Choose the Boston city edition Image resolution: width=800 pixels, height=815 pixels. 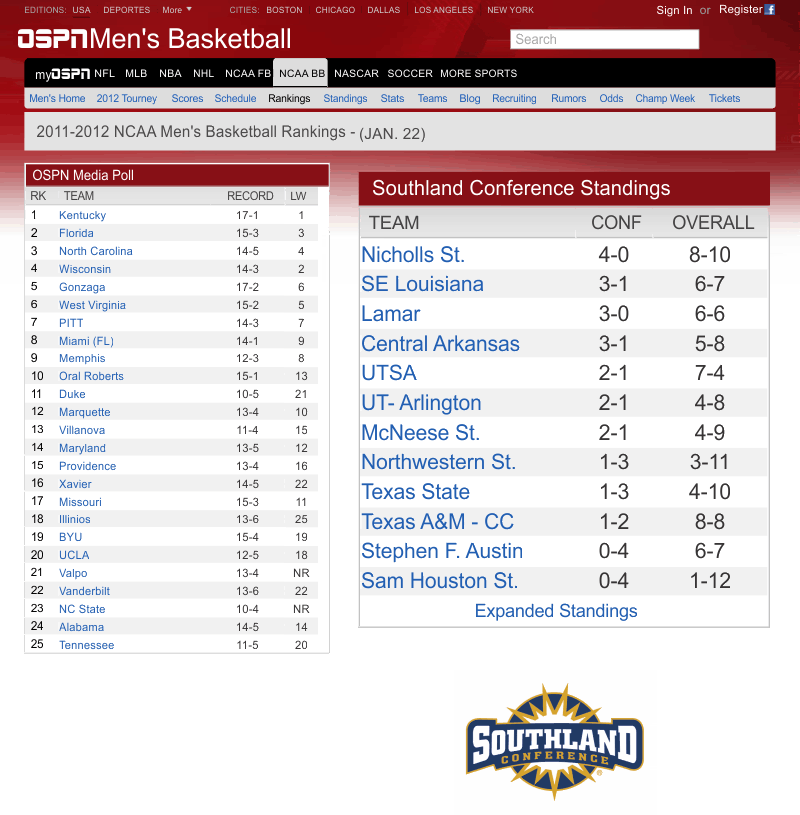284,10
